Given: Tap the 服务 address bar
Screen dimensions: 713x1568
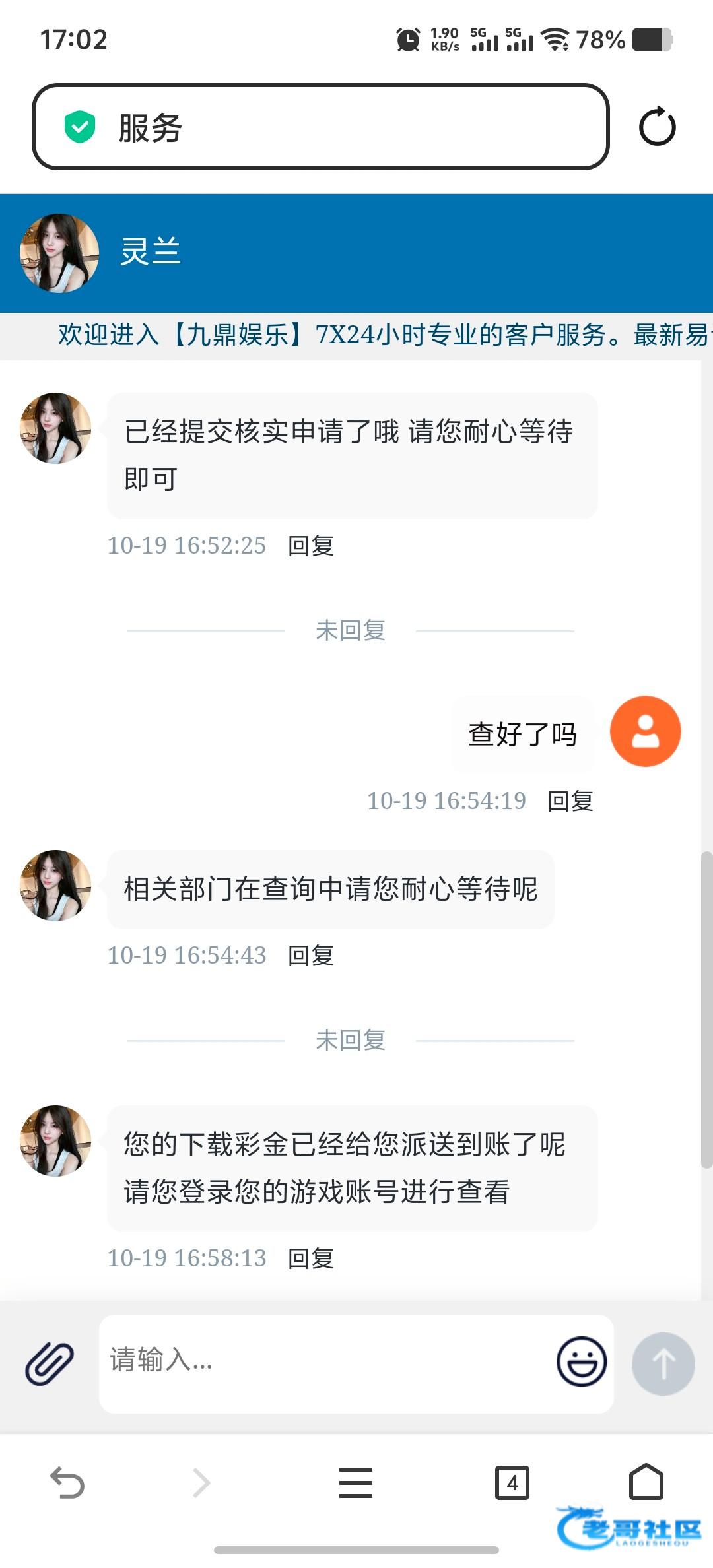Looking at the screenshot, I should 320,126.
